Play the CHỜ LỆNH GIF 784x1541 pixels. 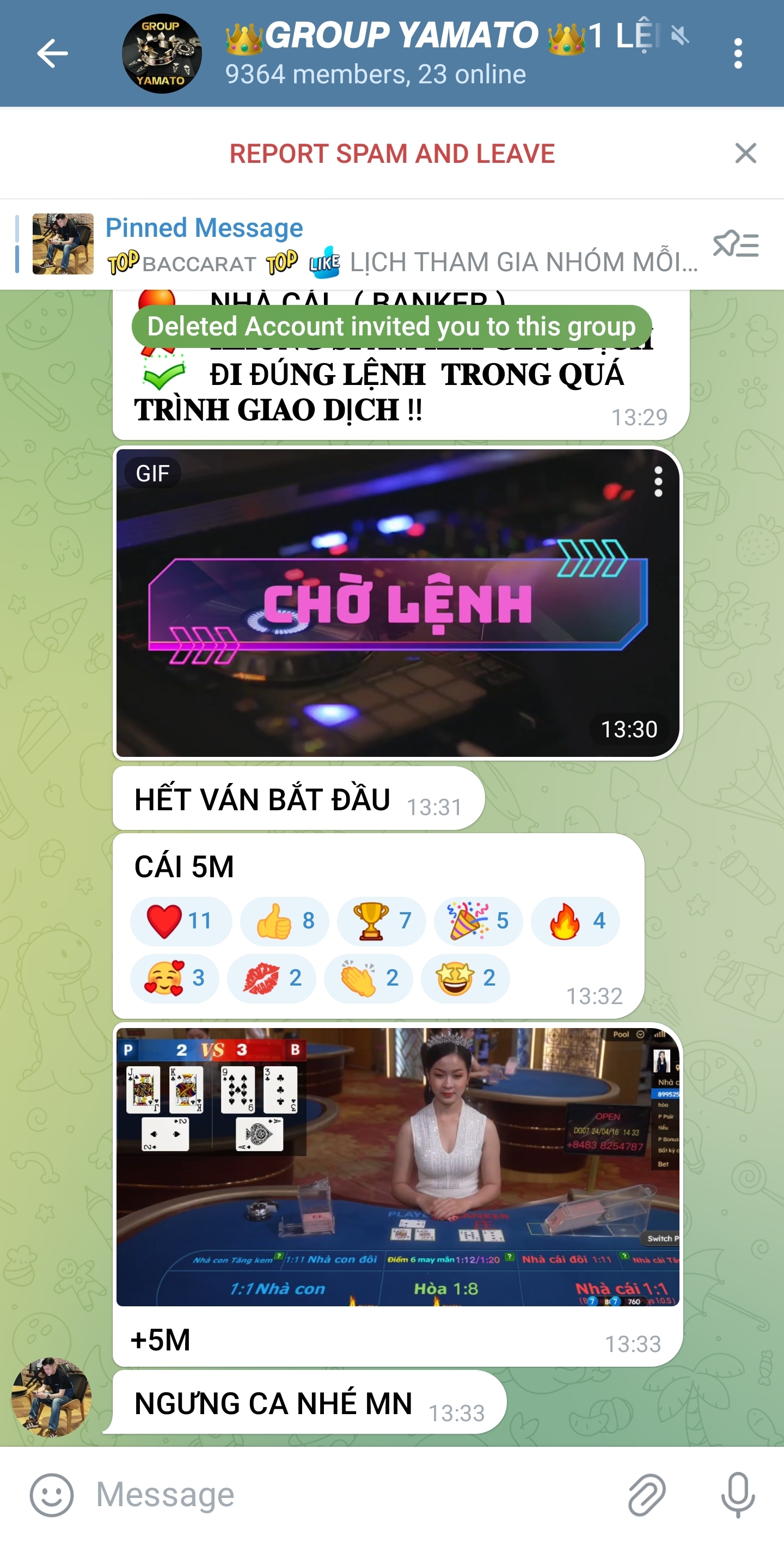(x=397, y=603)
